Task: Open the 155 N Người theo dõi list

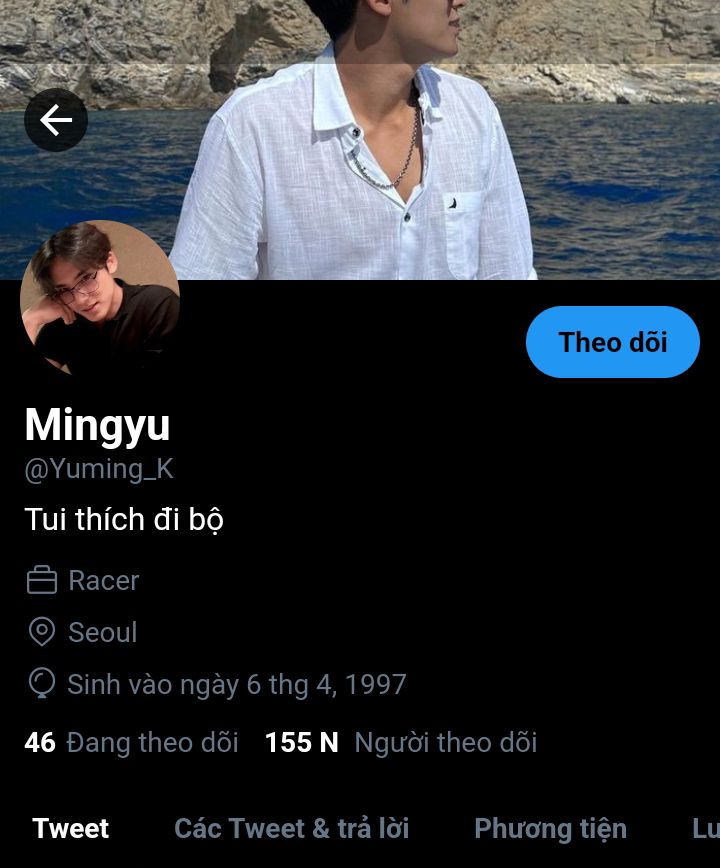Action: point(400,743)
